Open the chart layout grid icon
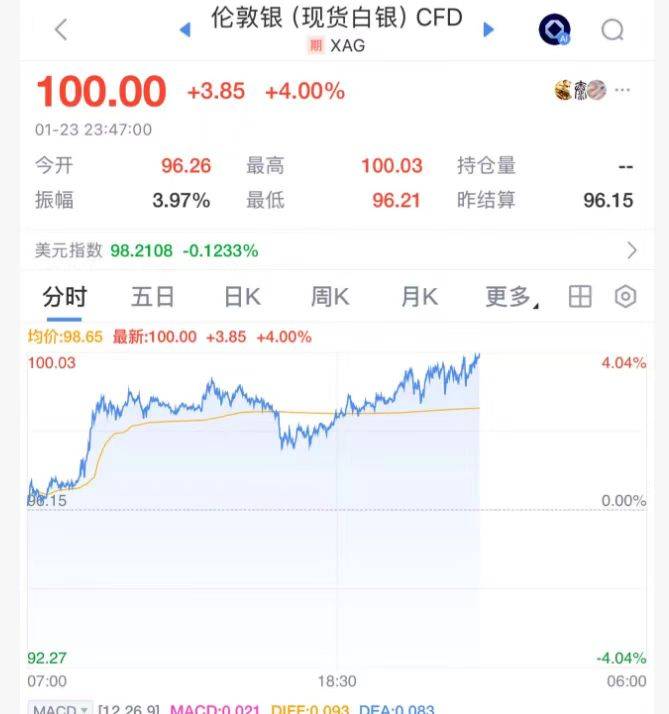 (x=580, y=297)
